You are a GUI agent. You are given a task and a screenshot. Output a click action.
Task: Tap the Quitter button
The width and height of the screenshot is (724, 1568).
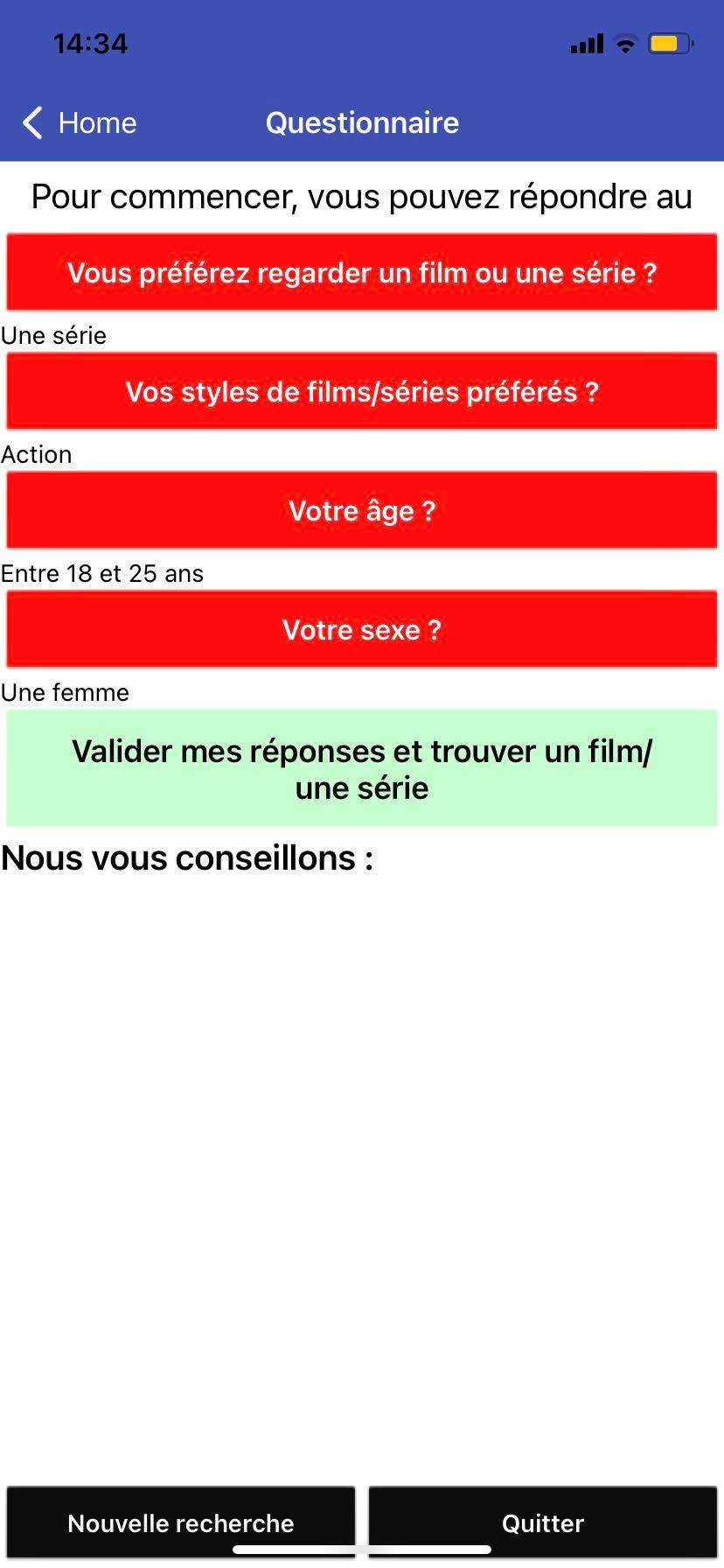tap(543, 1522)
